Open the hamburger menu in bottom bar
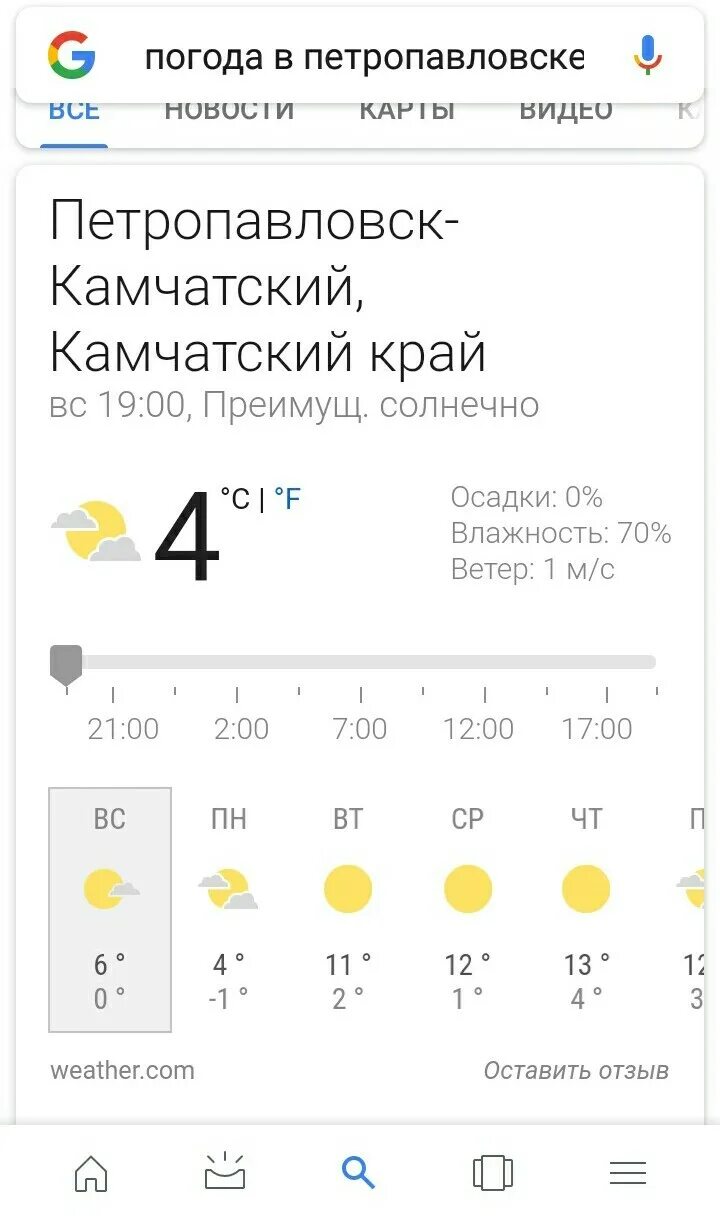The height and width of the screenshot is (1221, 720). 628,1173
